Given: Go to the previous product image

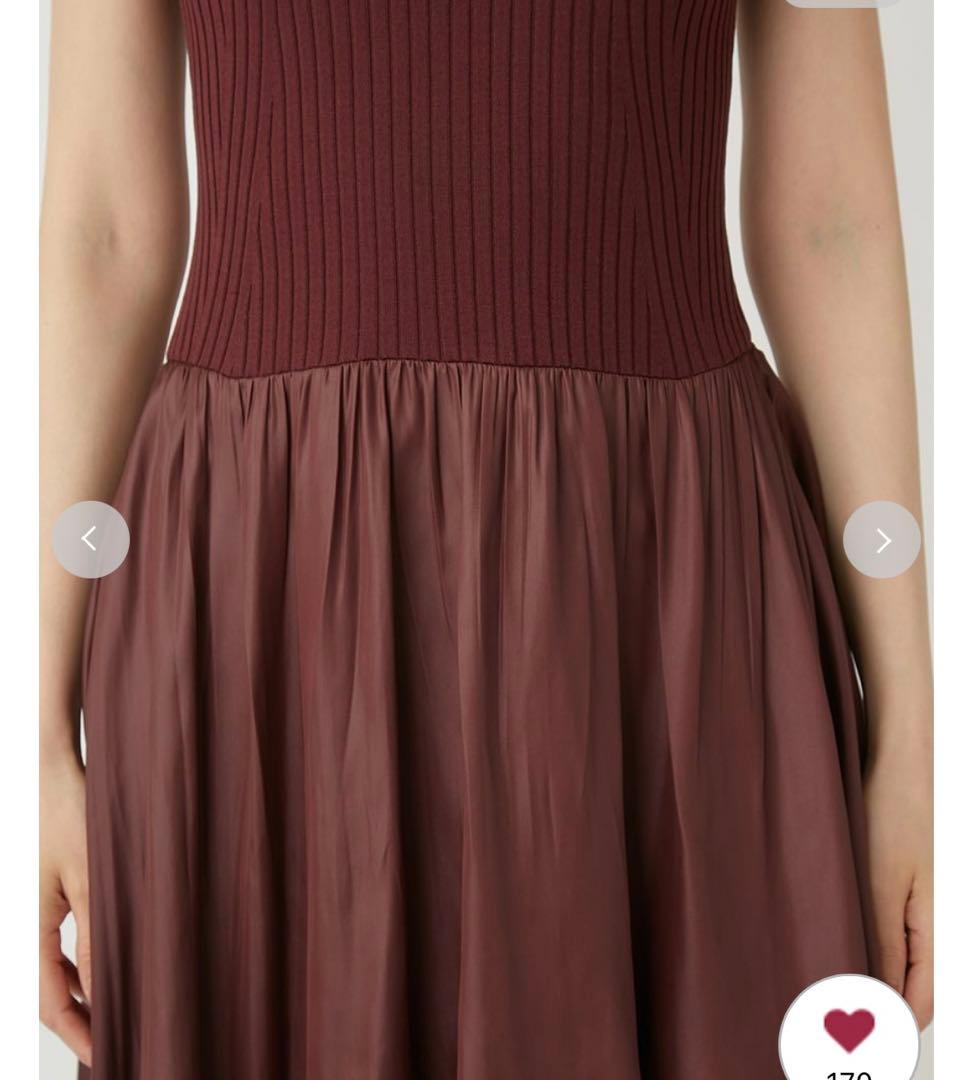Looking at the screenshot, I should click(91, 540).
